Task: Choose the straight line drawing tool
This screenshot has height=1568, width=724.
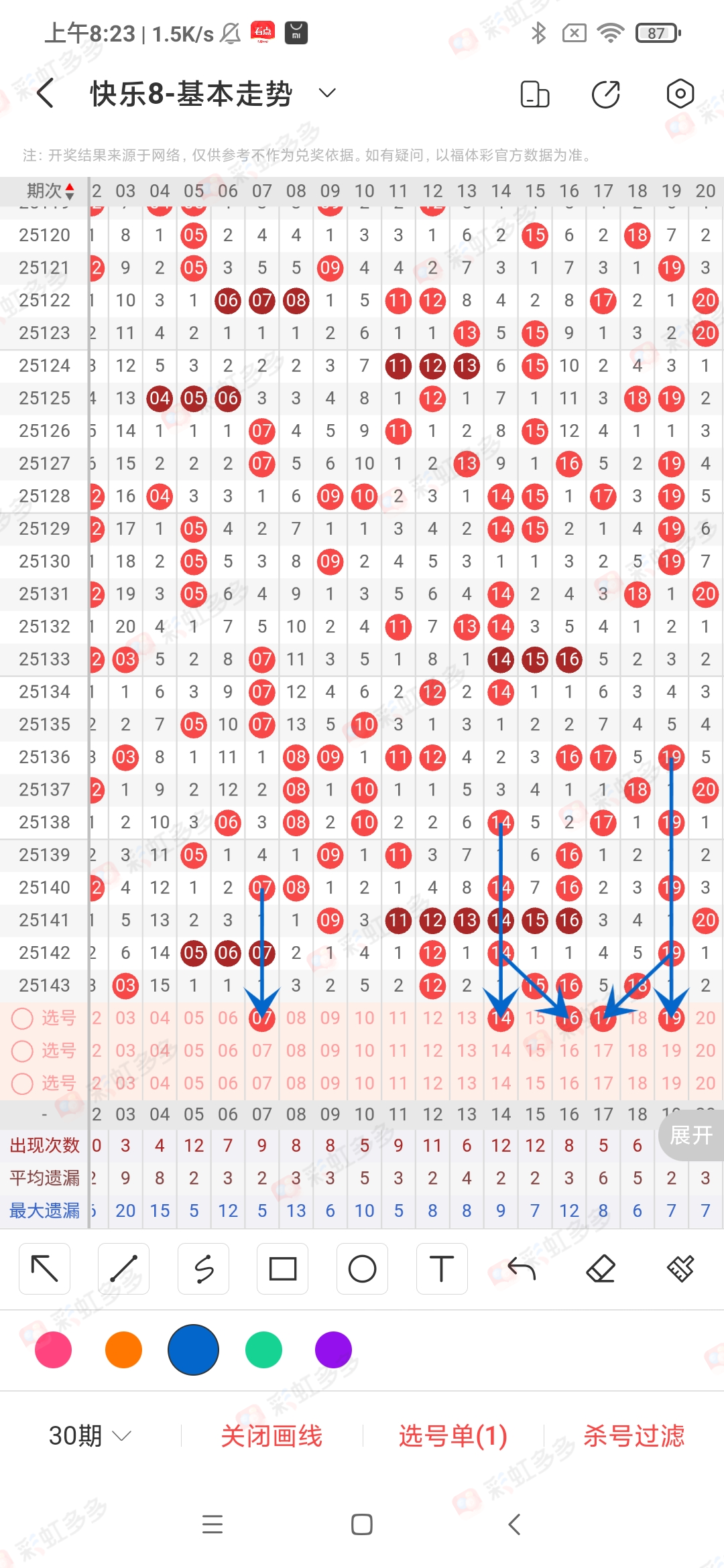Action: (x=124, y=1268)
